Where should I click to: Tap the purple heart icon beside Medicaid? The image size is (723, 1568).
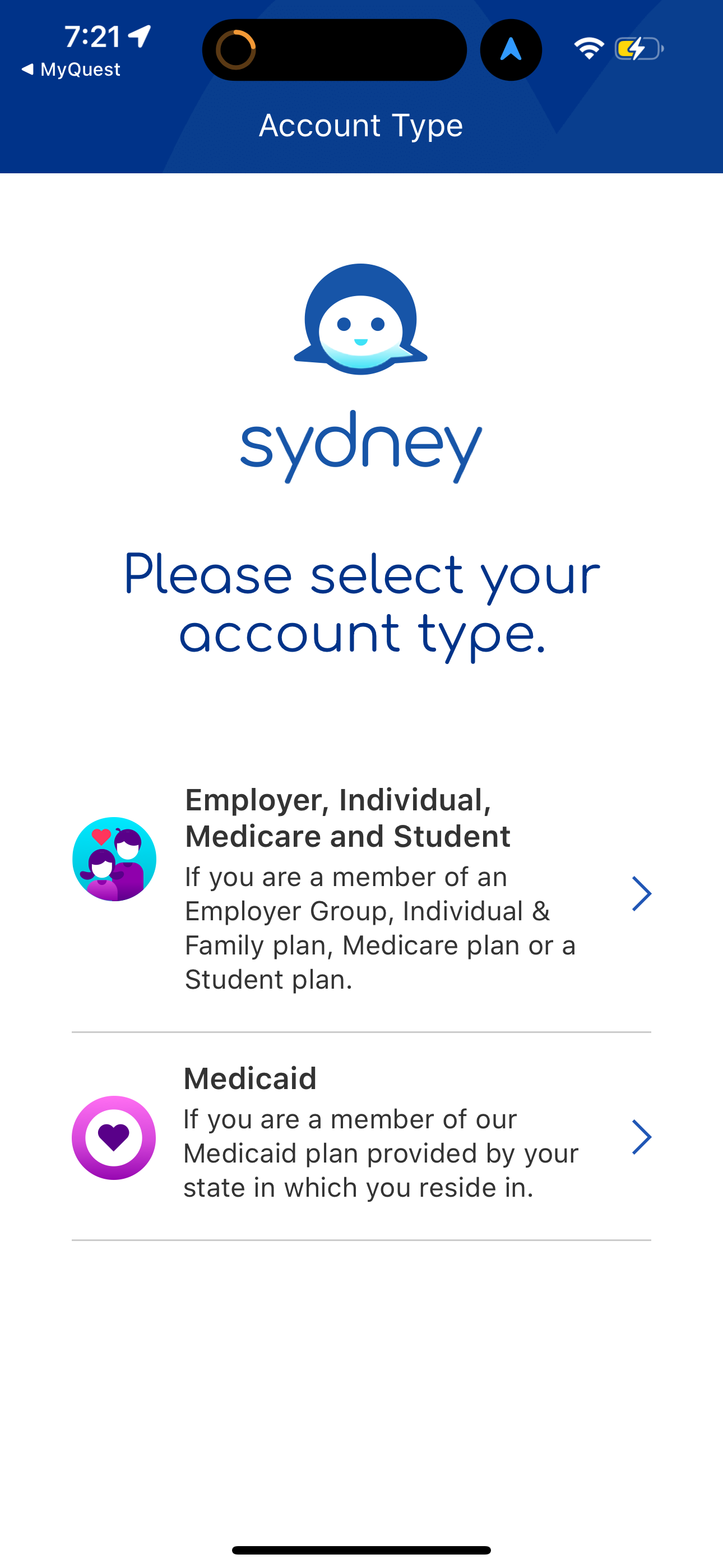[x=114, y=1137]
